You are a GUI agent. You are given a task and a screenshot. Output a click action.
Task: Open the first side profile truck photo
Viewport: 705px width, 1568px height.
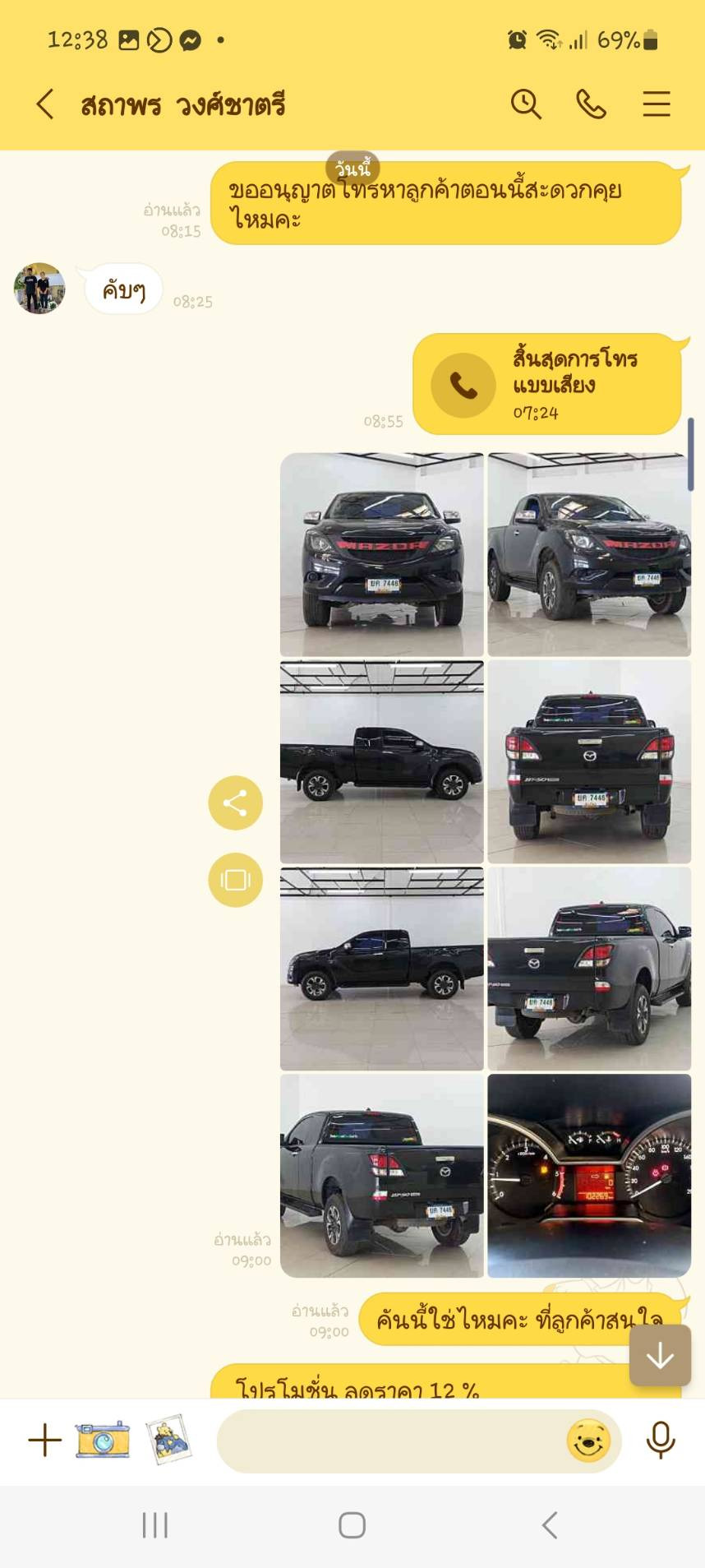(381, 761)
